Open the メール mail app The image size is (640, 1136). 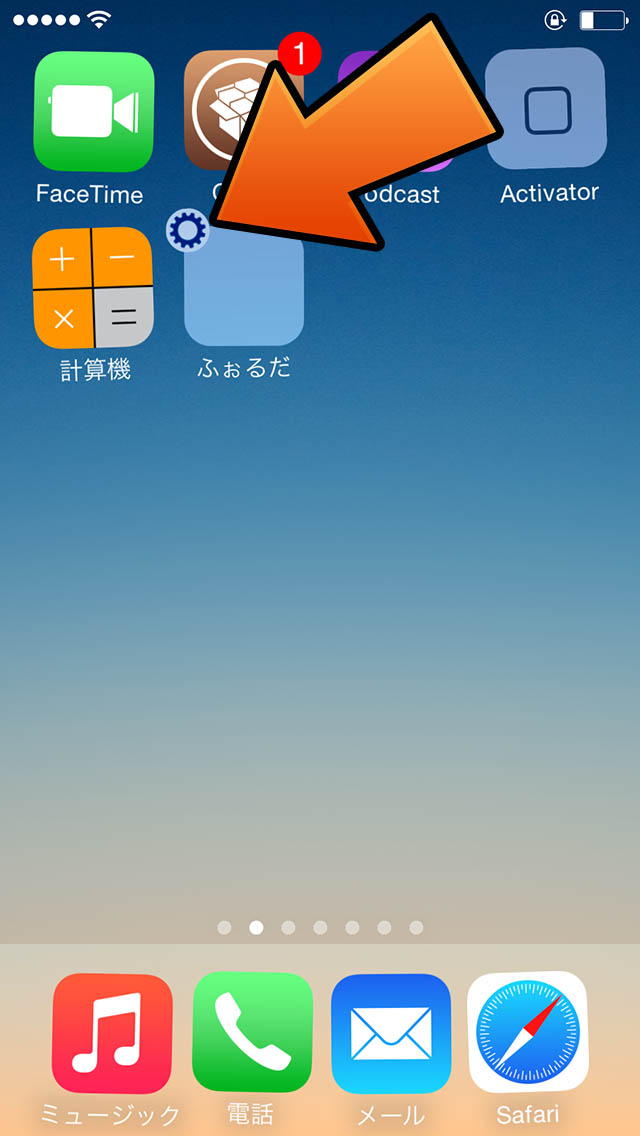coord(391,1033)
